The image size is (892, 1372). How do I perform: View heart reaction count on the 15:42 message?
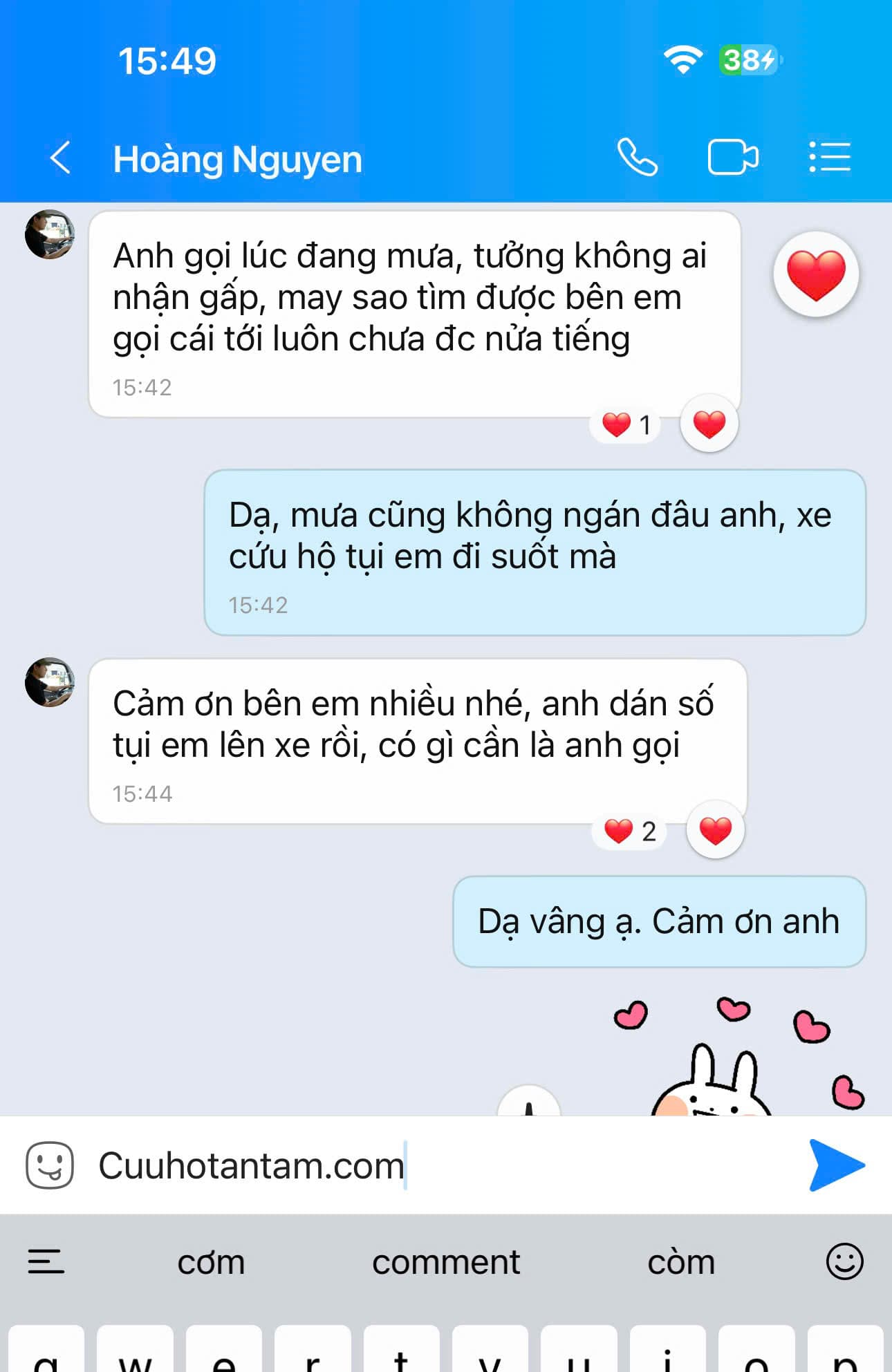click(x=626, y=424)
